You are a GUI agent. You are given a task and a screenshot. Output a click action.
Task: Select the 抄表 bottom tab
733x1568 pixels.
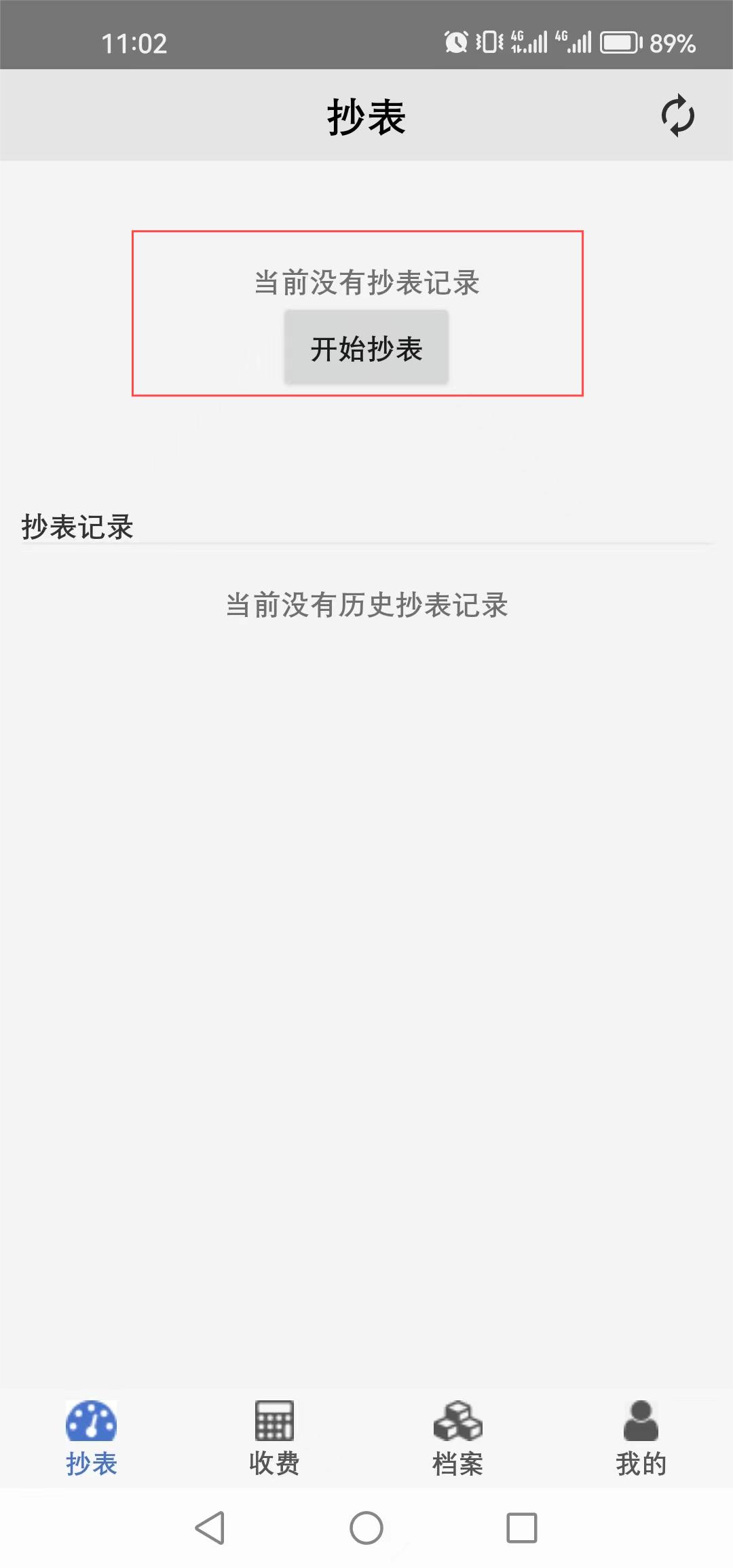click(x=92, y=1438)
